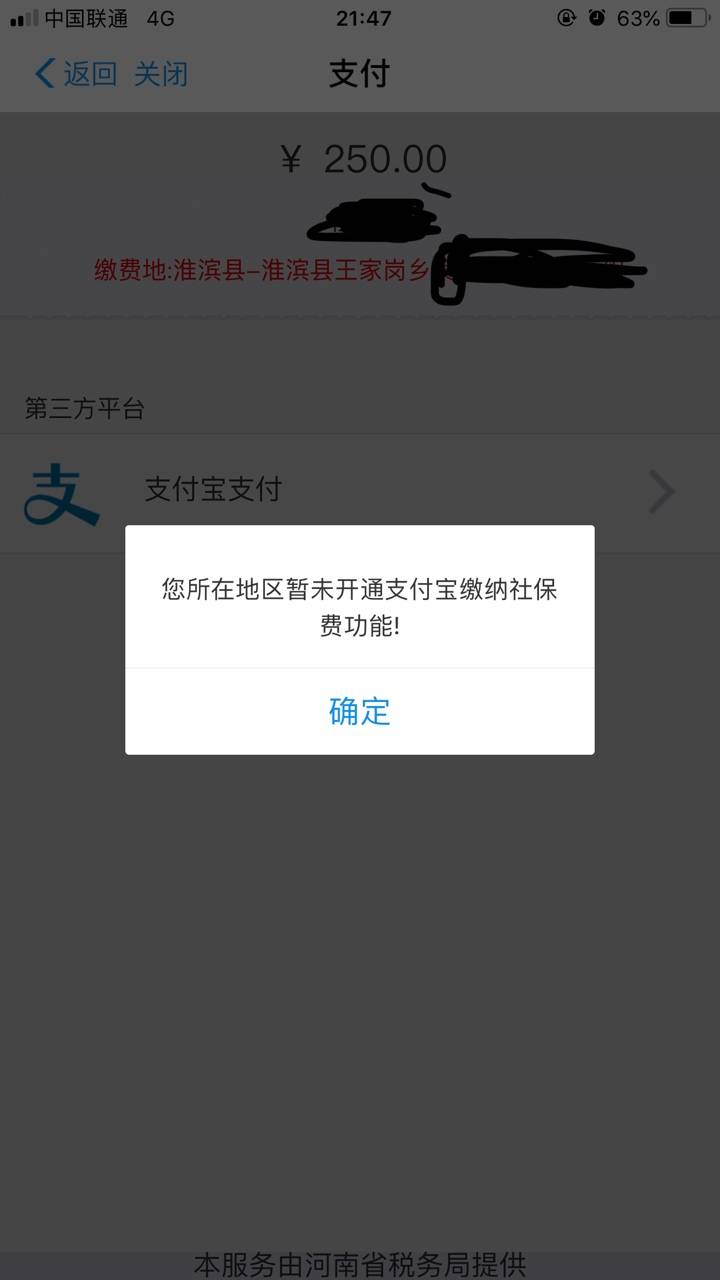Select the 支付宝支付 payment option
The image size is (720, 1280).
click(360, 492)
